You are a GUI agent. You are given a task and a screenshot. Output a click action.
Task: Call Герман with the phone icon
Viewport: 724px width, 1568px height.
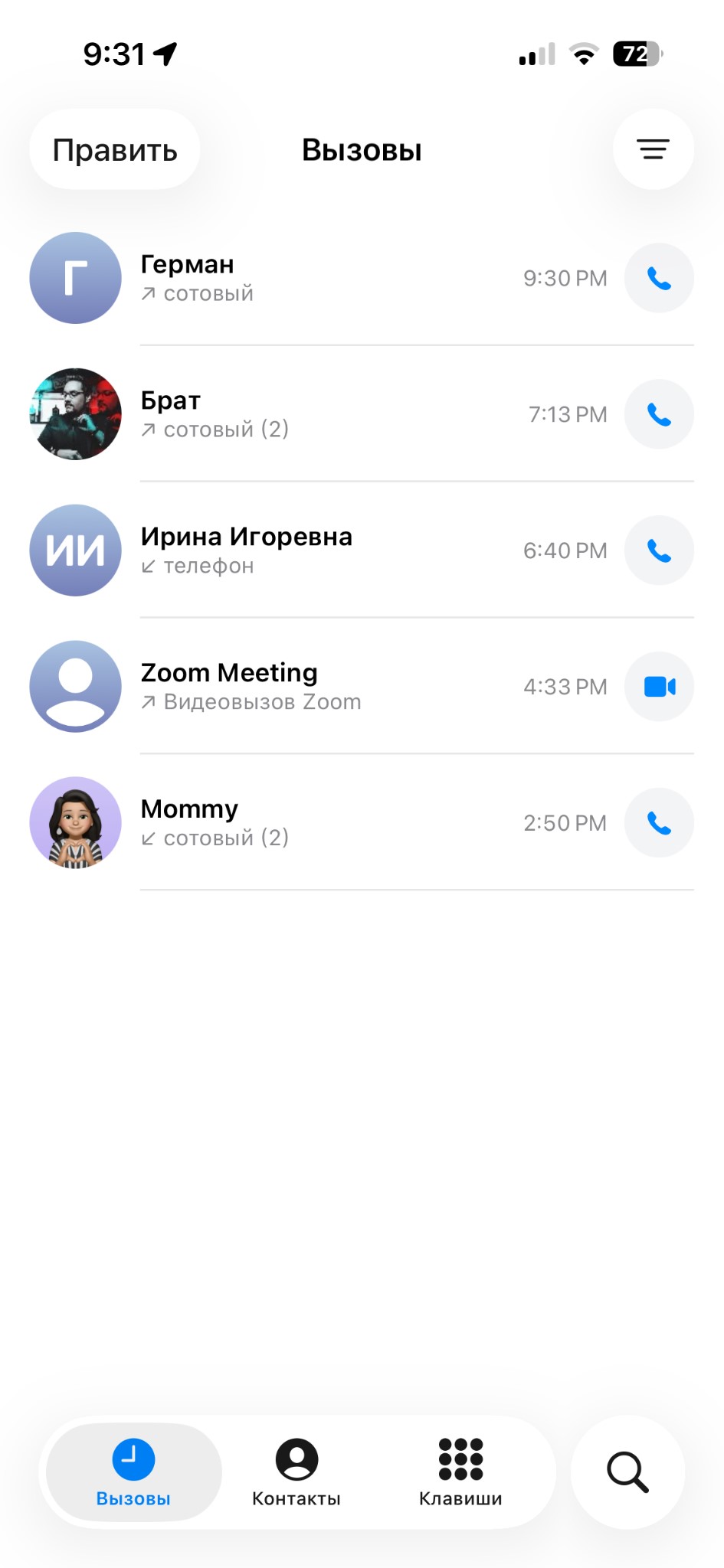click(659, 278)
